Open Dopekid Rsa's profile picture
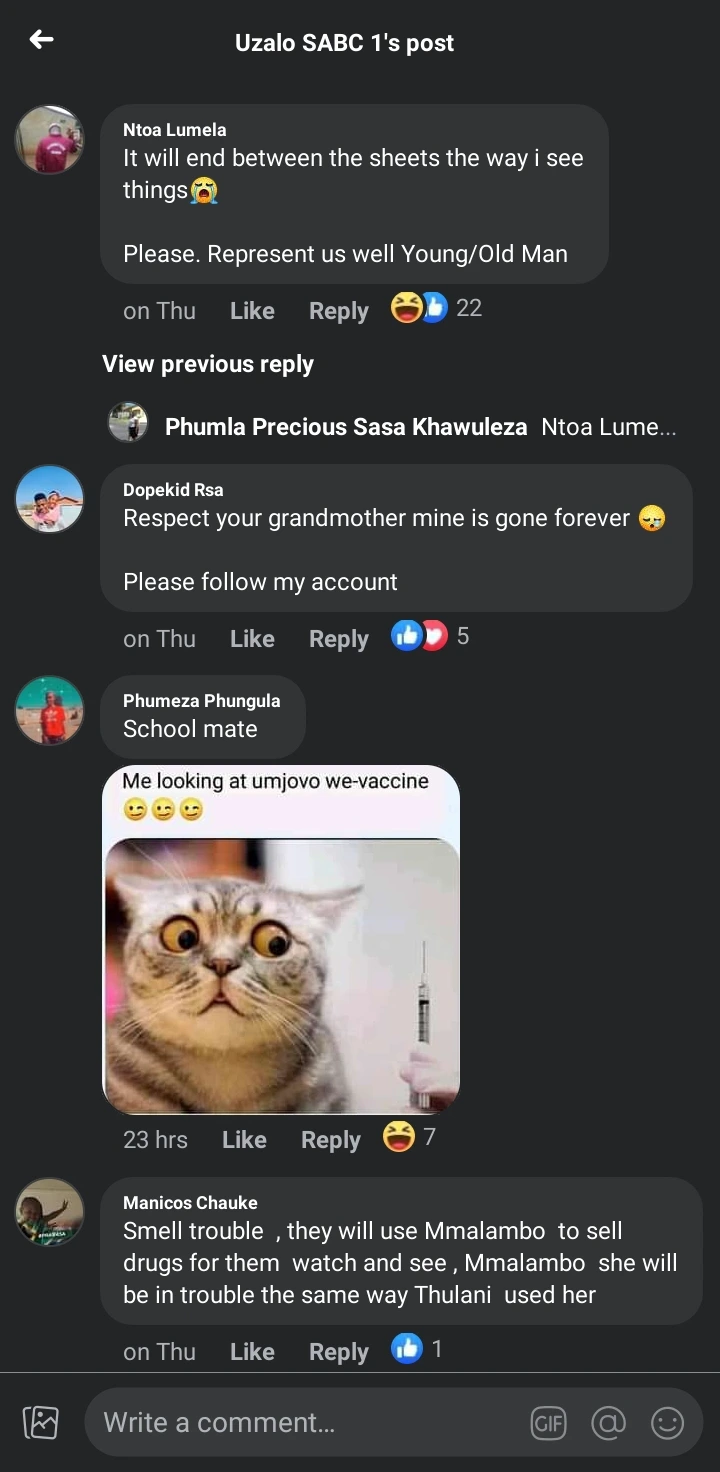720x1472 pixels. (x=50, y=498)
